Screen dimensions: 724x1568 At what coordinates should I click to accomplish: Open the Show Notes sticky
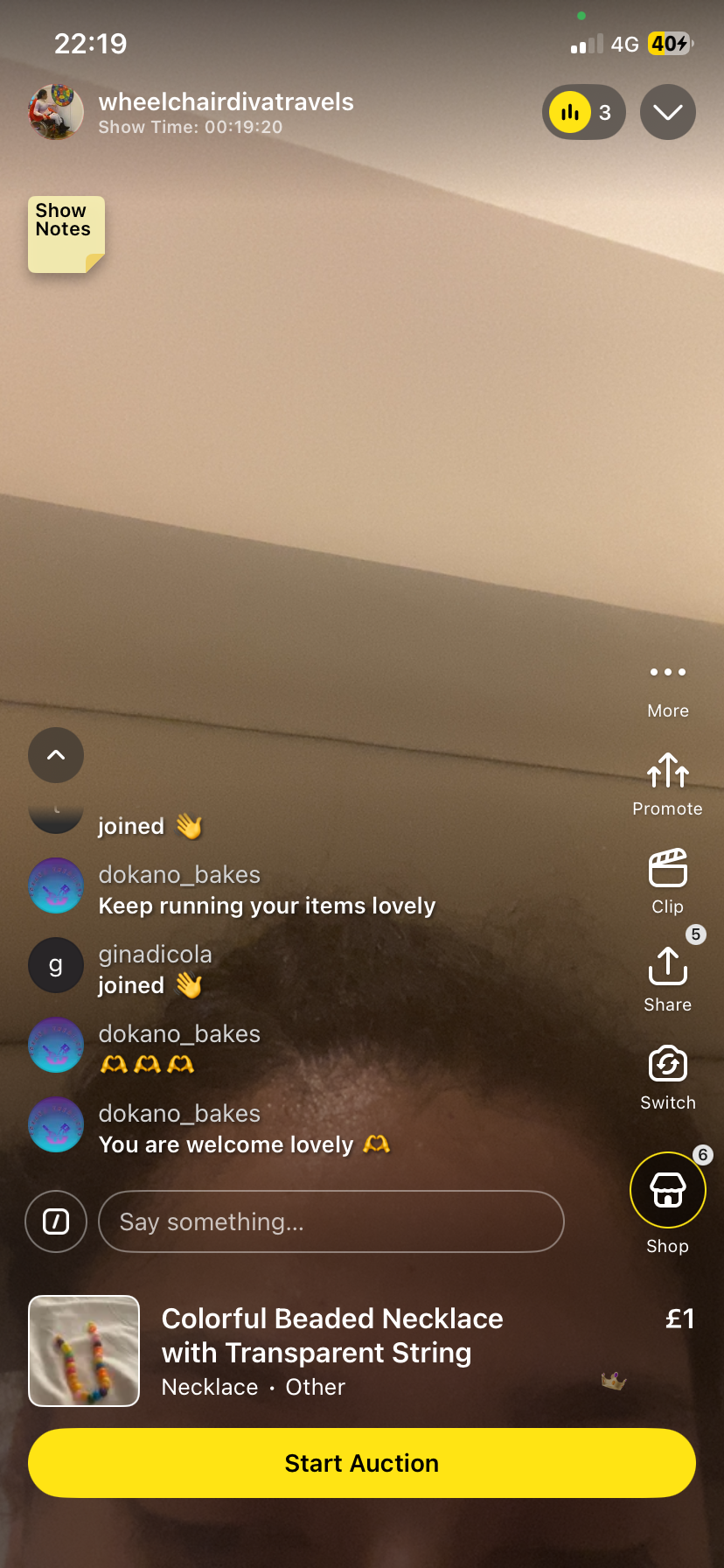pos(66,234)
